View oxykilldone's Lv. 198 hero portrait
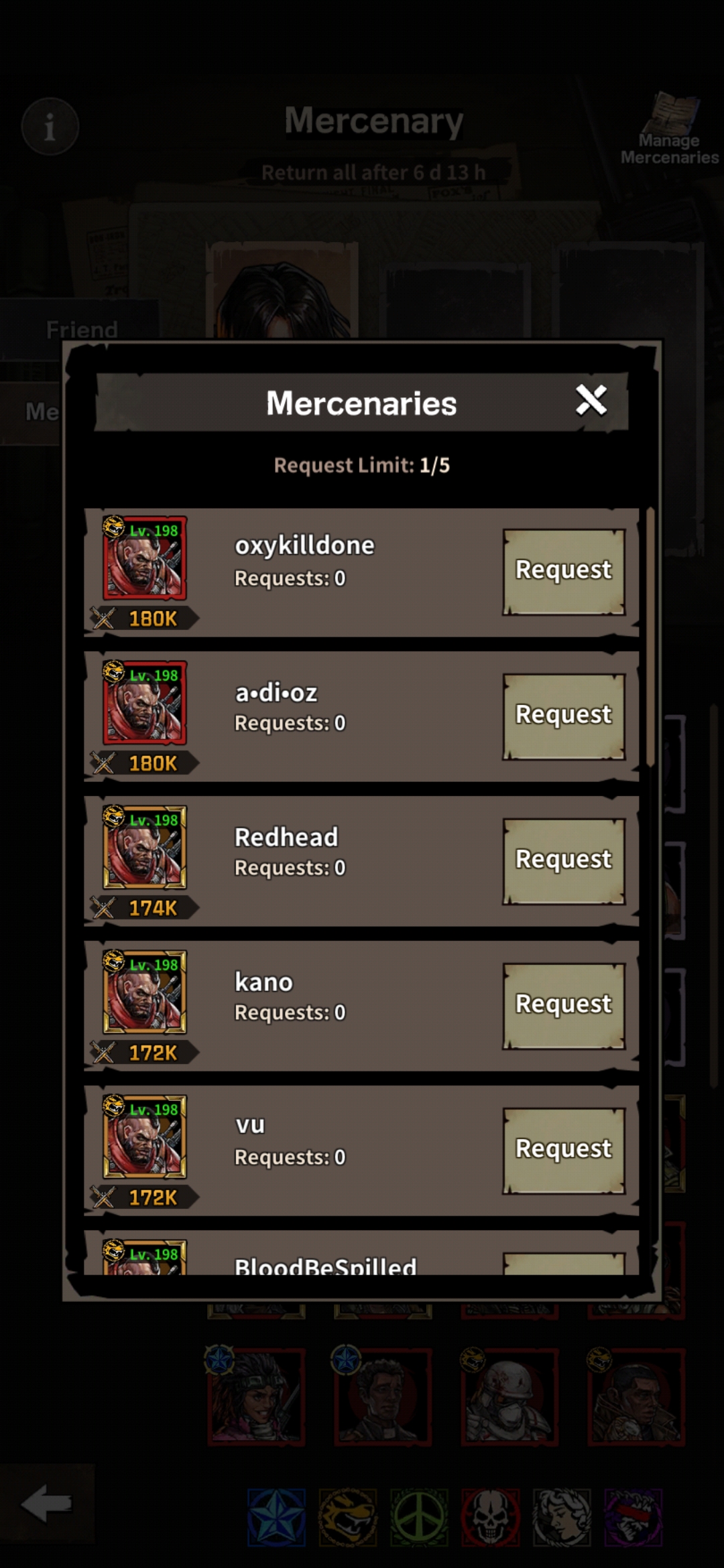Screen dimensions: 724x1568 pyautogui.click(x=145, y=558)
